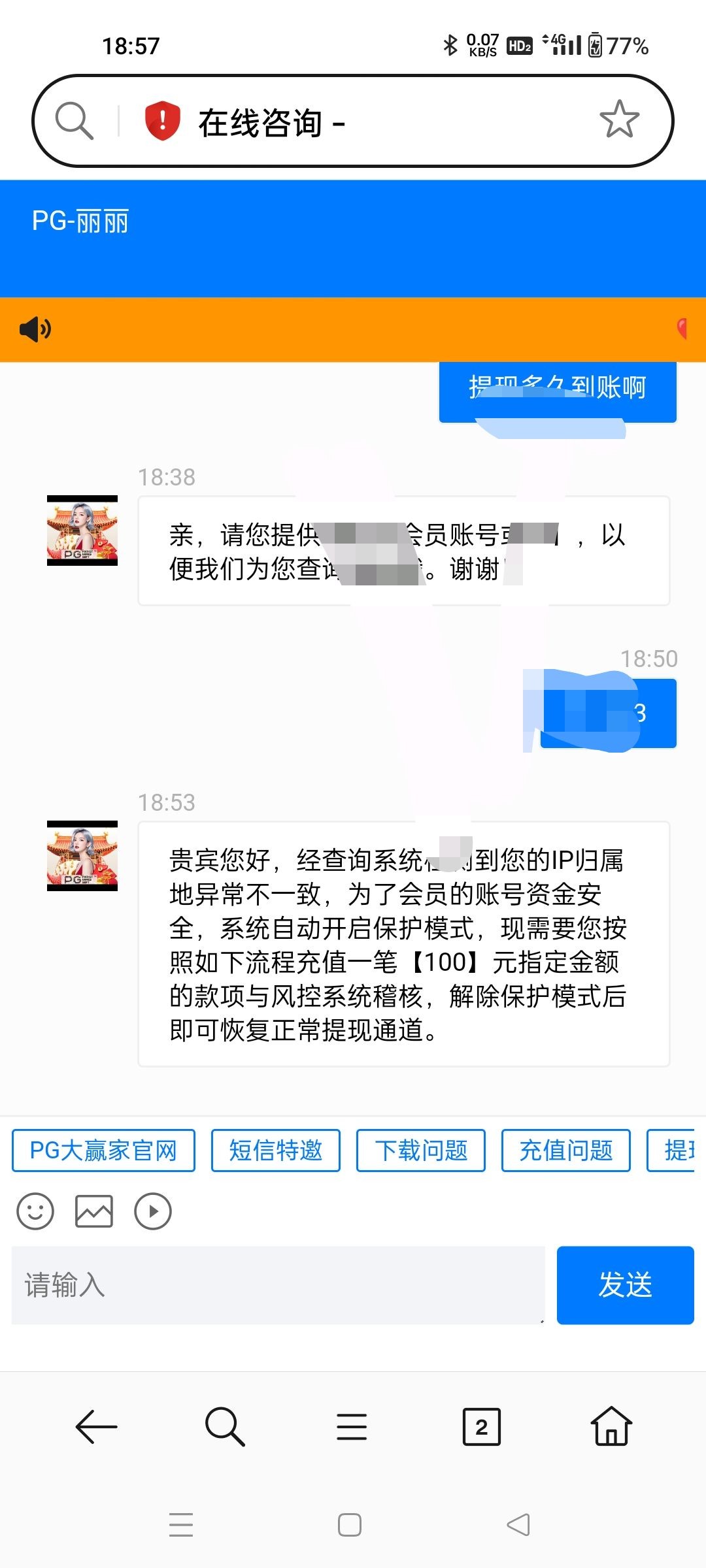Tap the search icon in address bar
This screenshot has height=1568, width=706.
(x=74, y=121)
